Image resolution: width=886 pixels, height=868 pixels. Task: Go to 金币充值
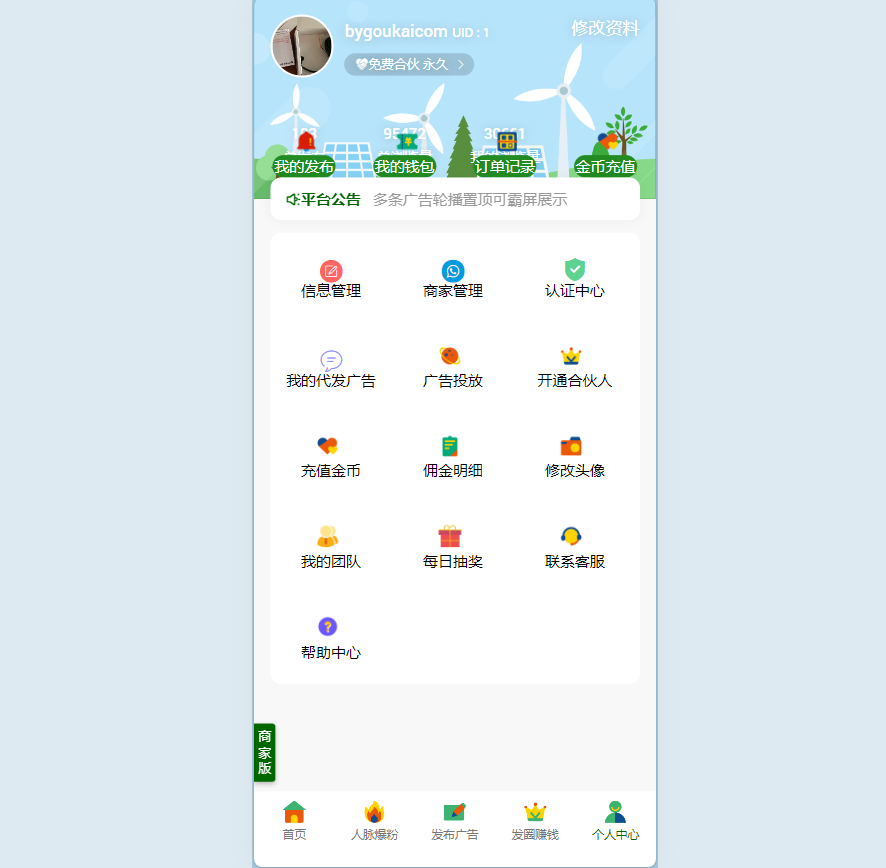[605, 165]
